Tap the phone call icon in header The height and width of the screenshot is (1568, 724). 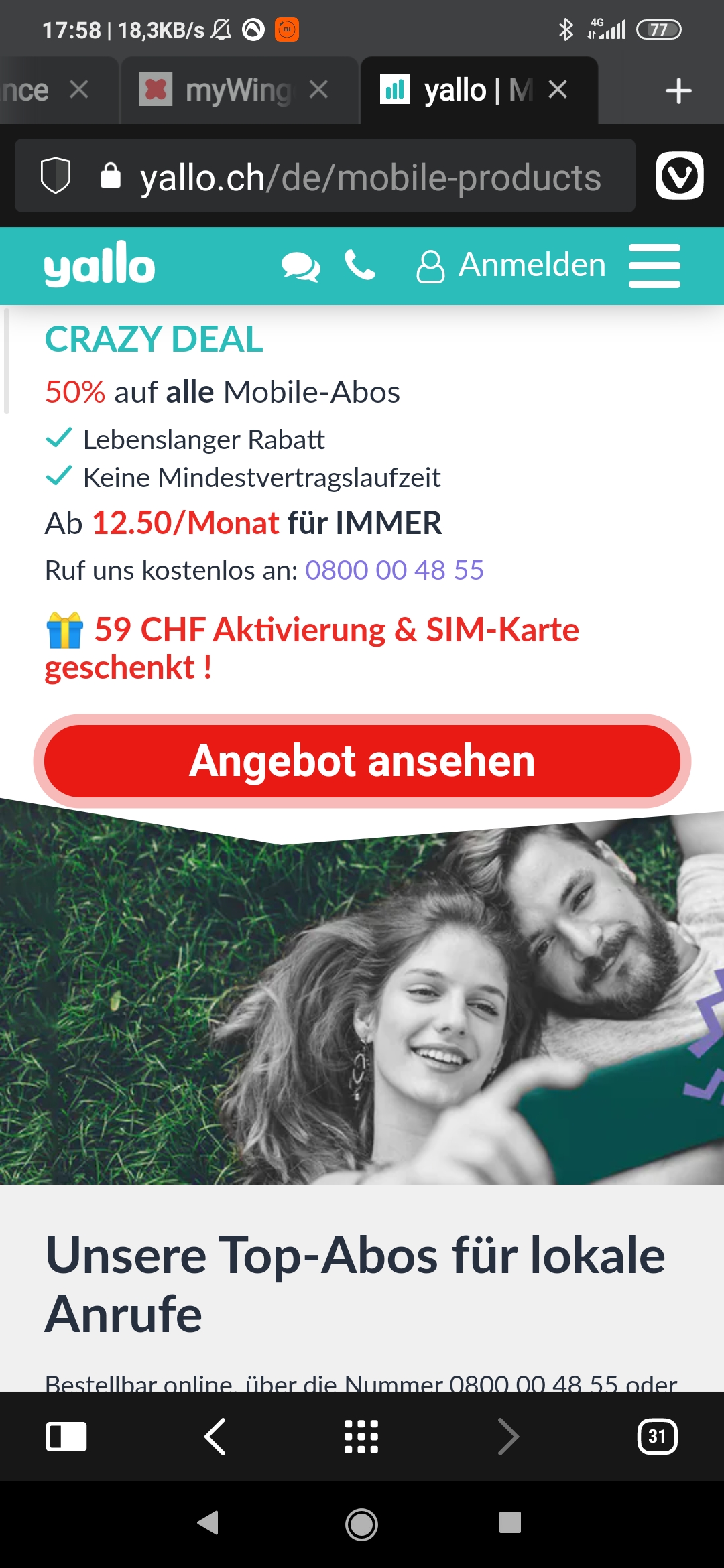click(x=360, y=265)
